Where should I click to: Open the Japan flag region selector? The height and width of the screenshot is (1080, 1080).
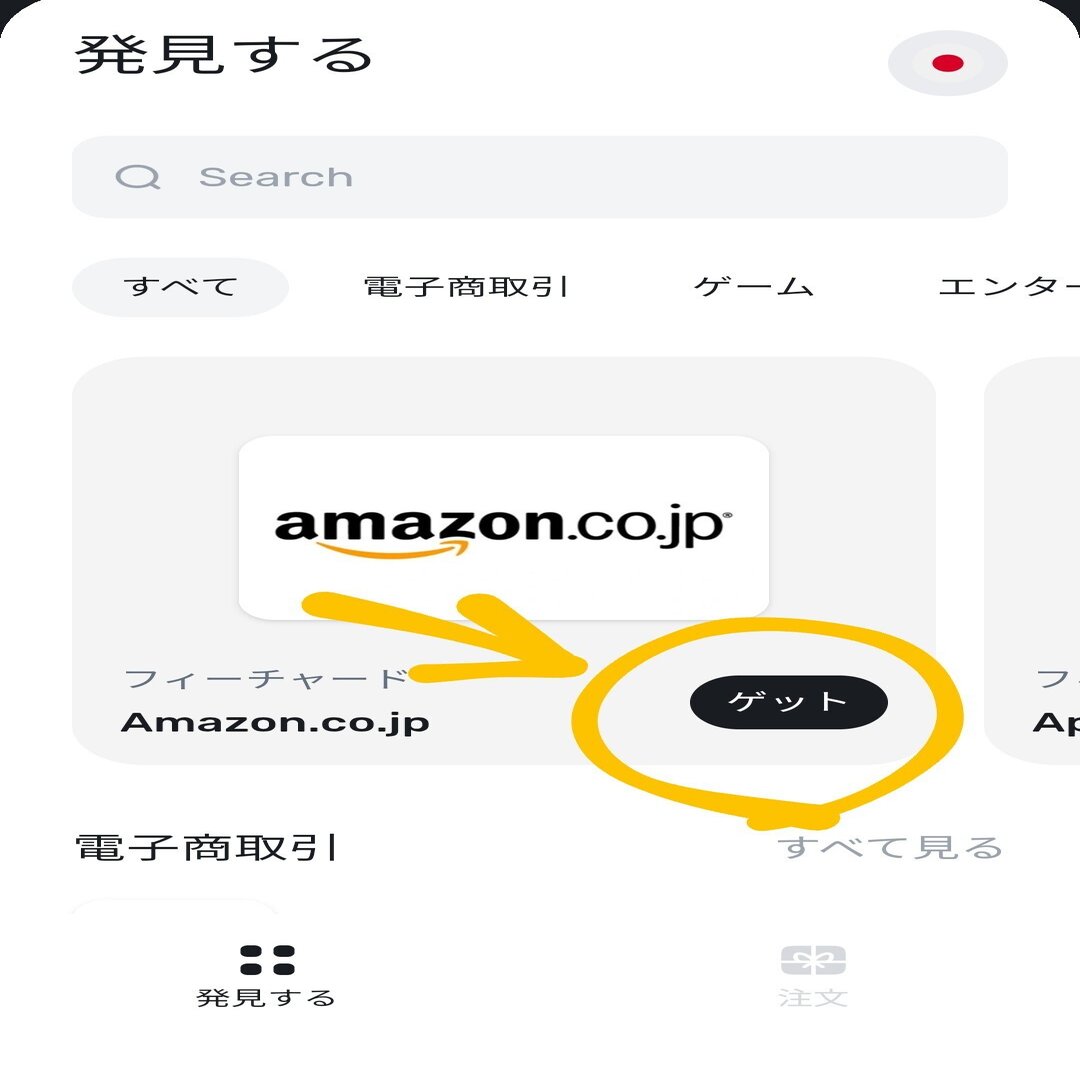pyautogui.click(x=947, y=63)
